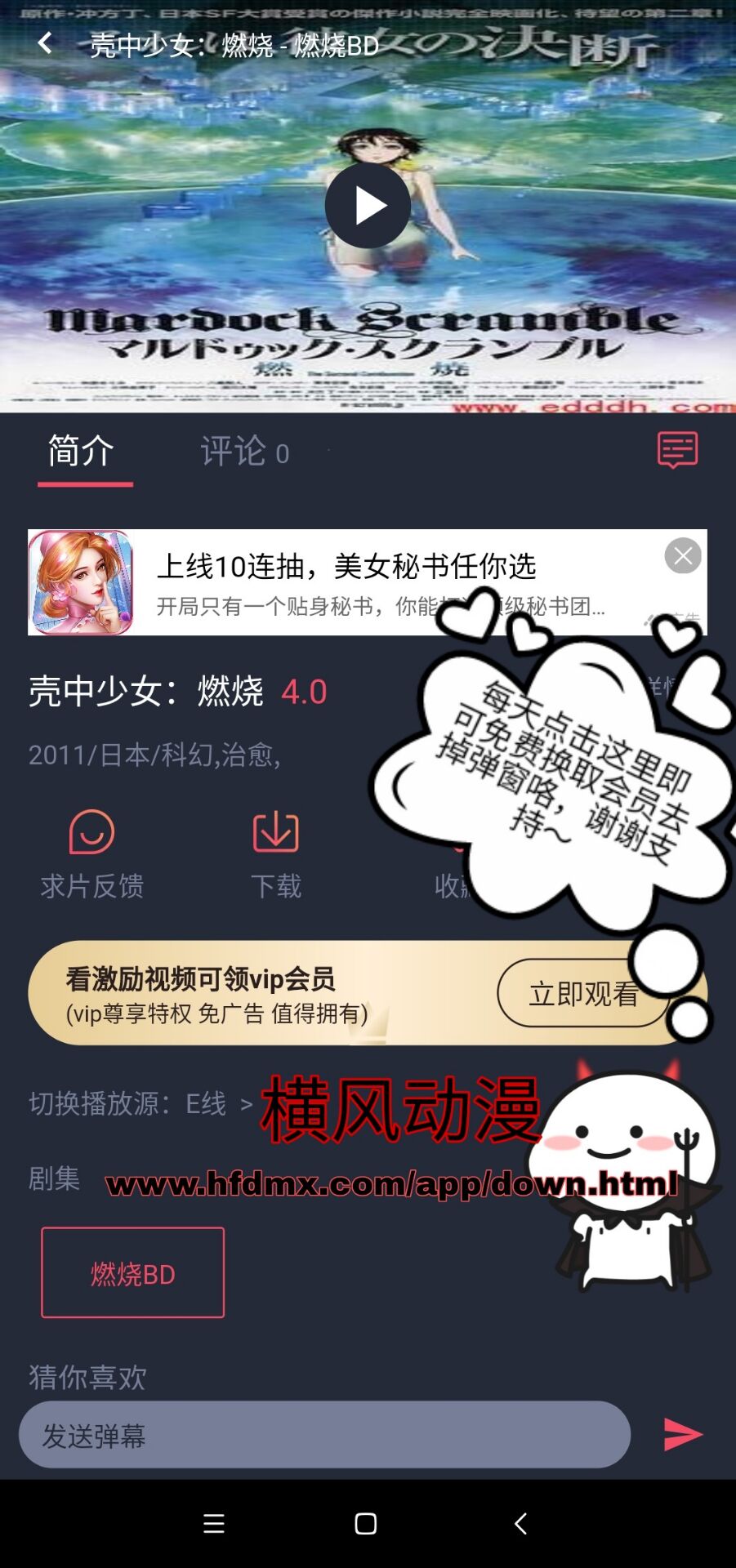Go back from the video page
Screen dimensions: 736x1568
tap(46, 43)
